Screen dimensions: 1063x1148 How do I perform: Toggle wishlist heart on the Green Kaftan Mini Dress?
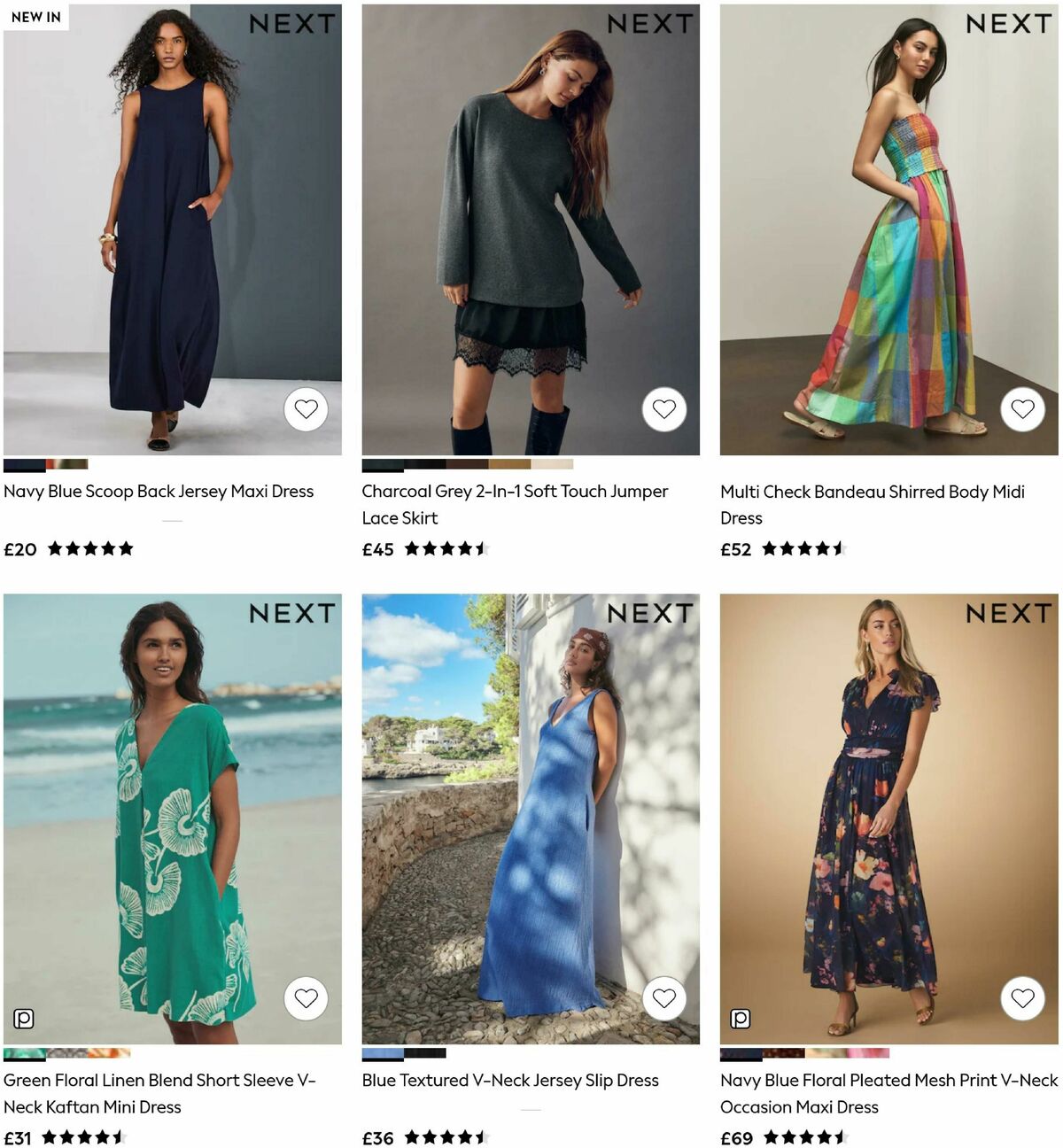point(306,997)
